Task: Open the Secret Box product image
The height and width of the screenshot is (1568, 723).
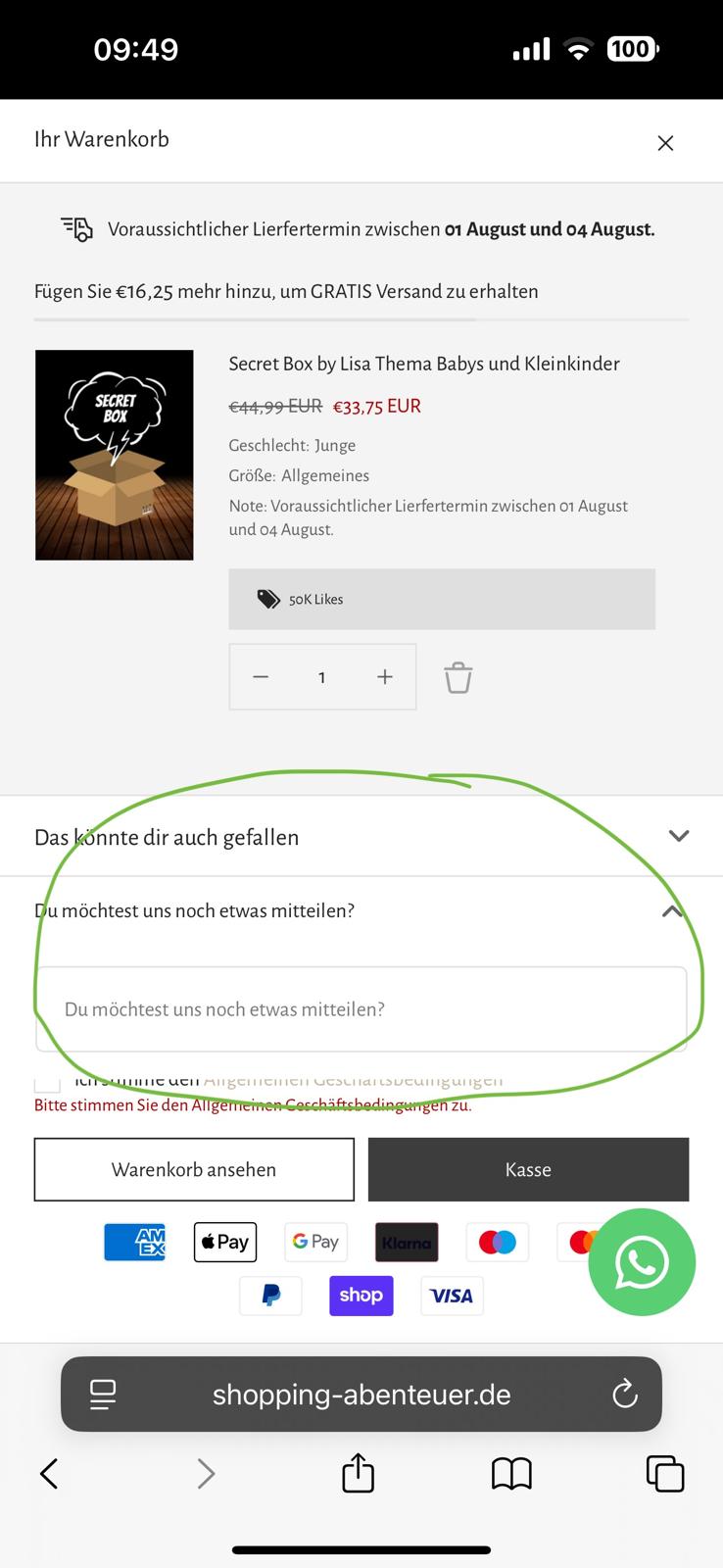Action: click(x=115, y=455)
